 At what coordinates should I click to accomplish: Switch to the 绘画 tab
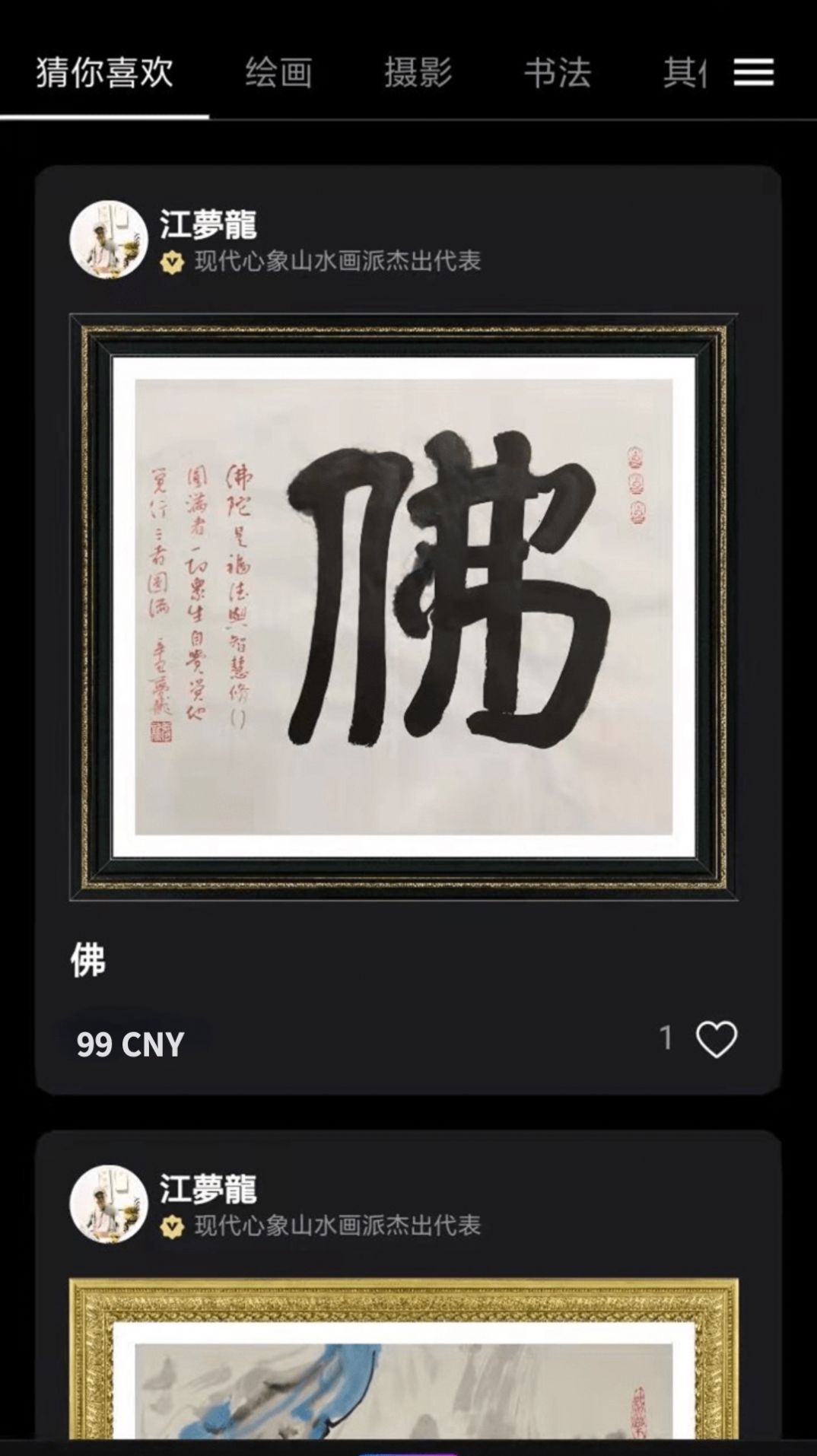tap(278, 73)
